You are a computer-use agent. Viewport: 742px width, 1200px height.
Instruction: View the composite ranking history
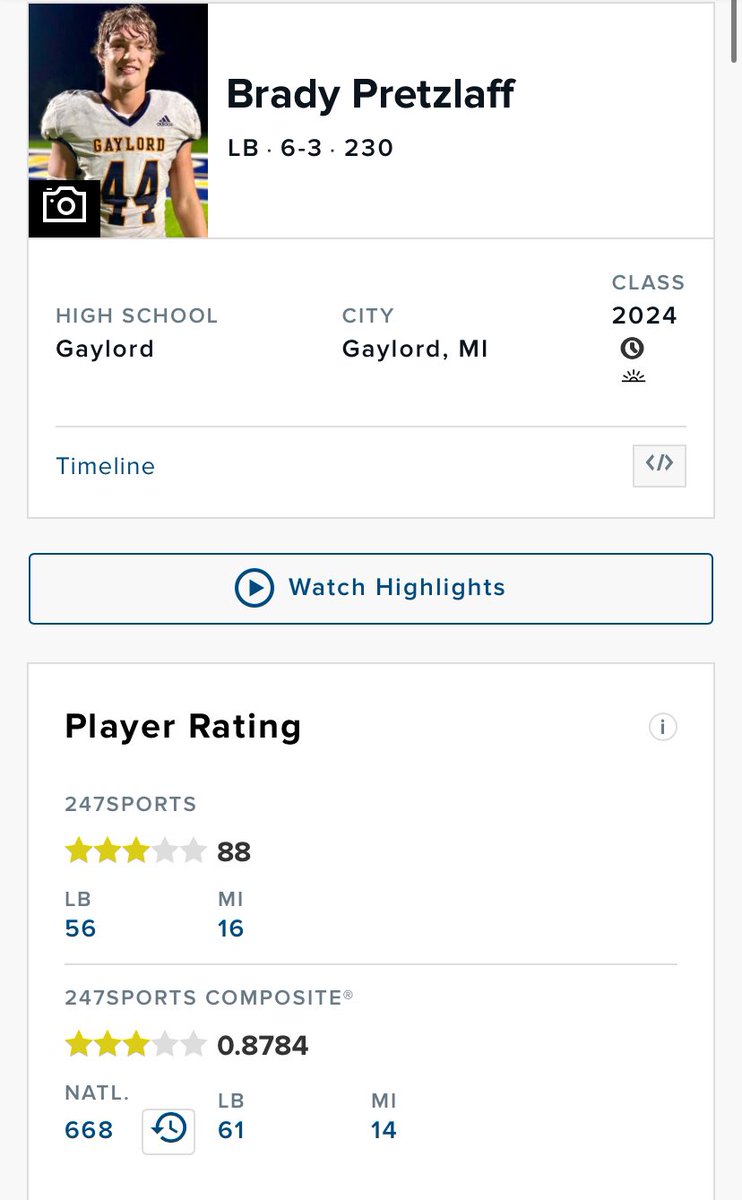(168, 1130)
